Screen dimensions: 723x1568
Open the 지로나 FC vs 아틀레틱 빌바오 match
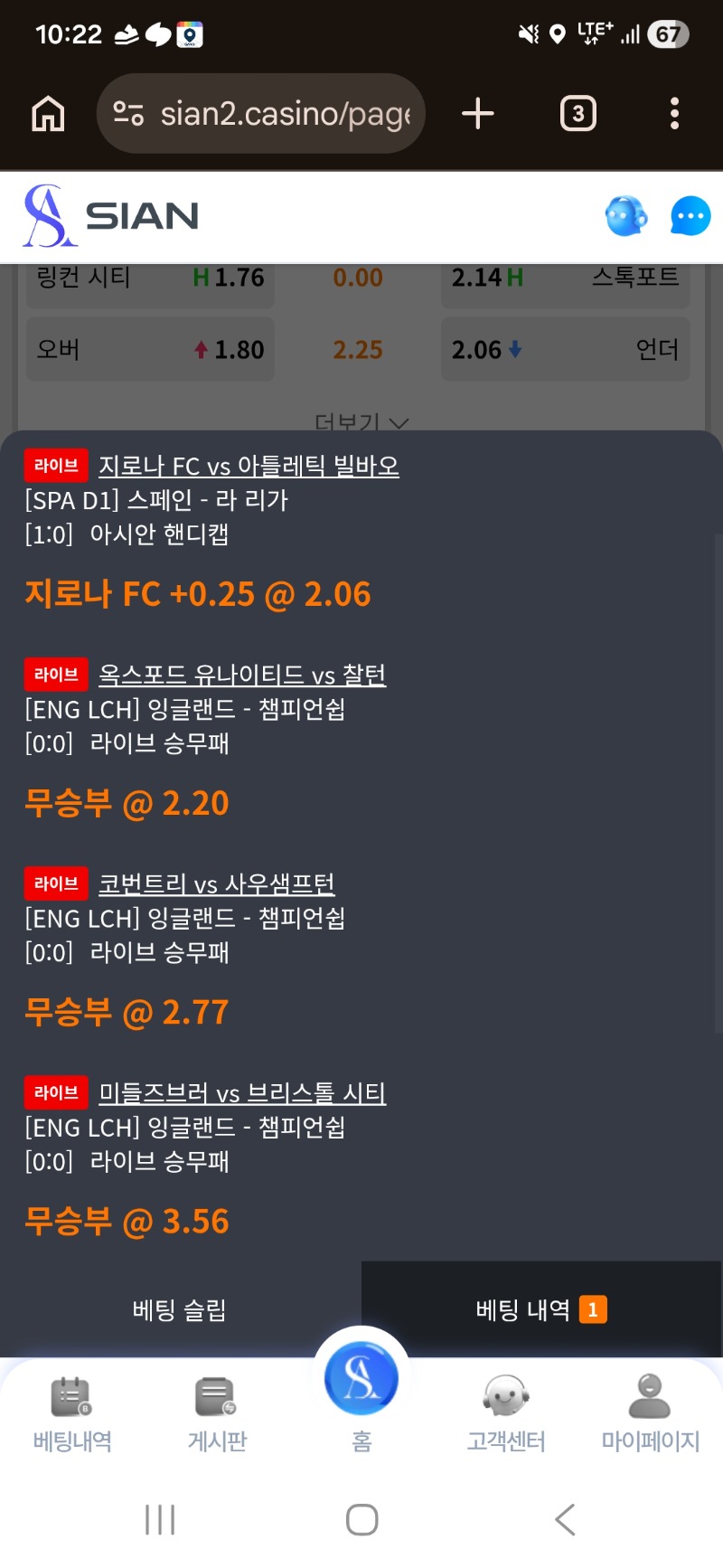(x=249, y=466)
